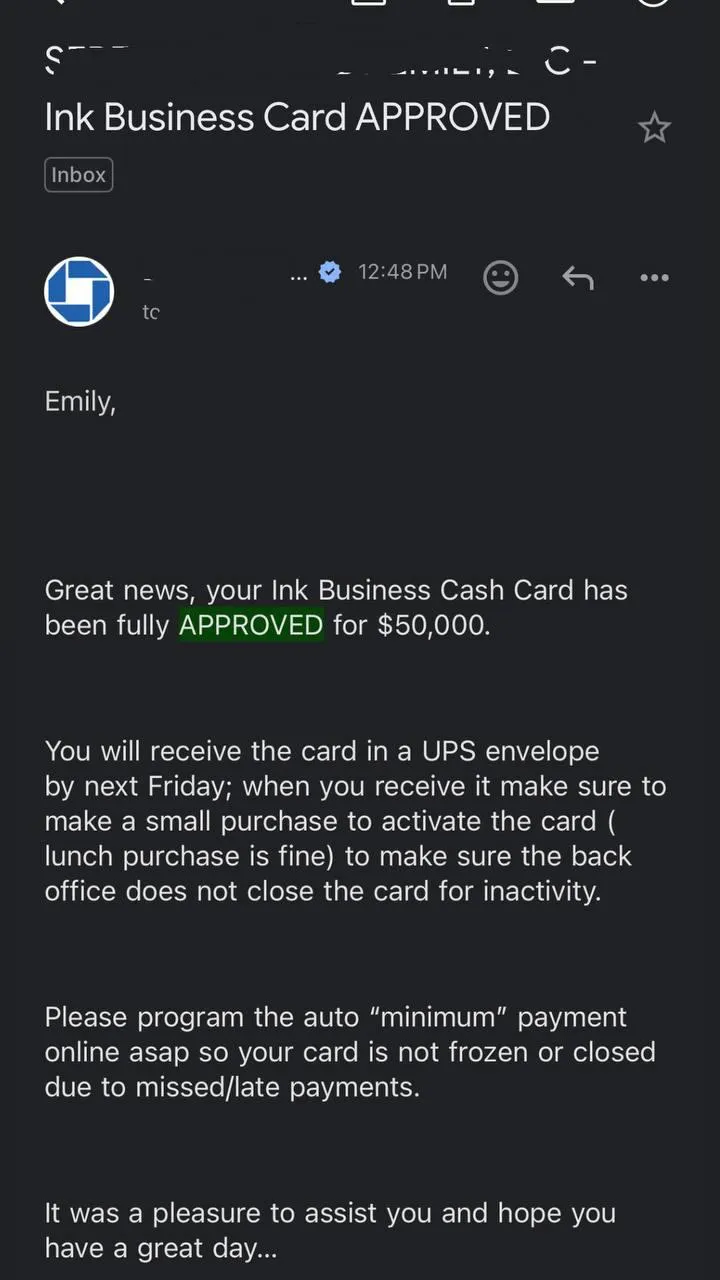Open the sender's profile avatar
Screen dimensions: 720x1280
coord(79,291)
